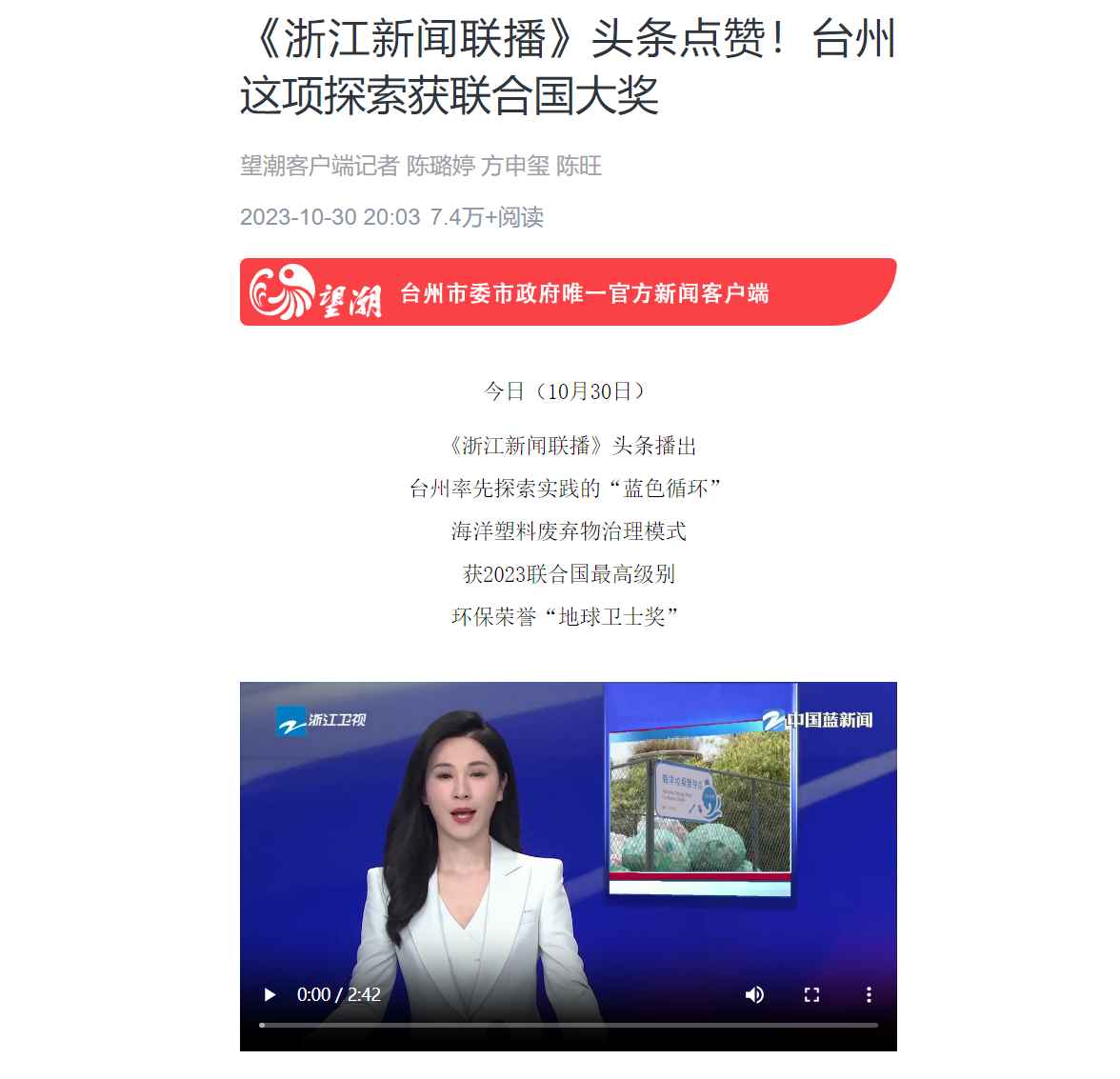Play the news video
Image resolution: width=1120 pixels, height=1079 pixels.
[270, 994]
